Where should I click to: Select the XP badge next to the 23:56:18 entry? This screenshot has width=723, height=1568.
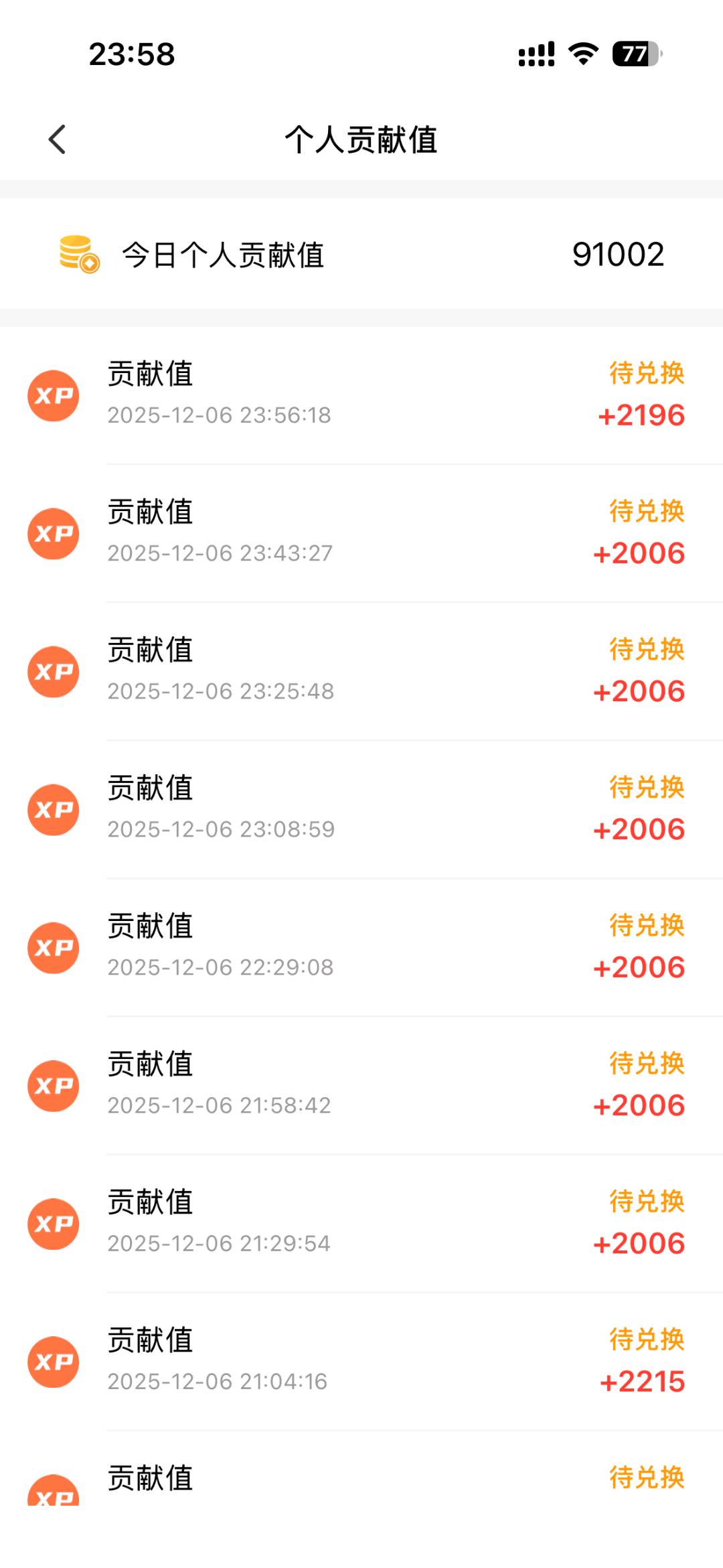tap(54, 395)
